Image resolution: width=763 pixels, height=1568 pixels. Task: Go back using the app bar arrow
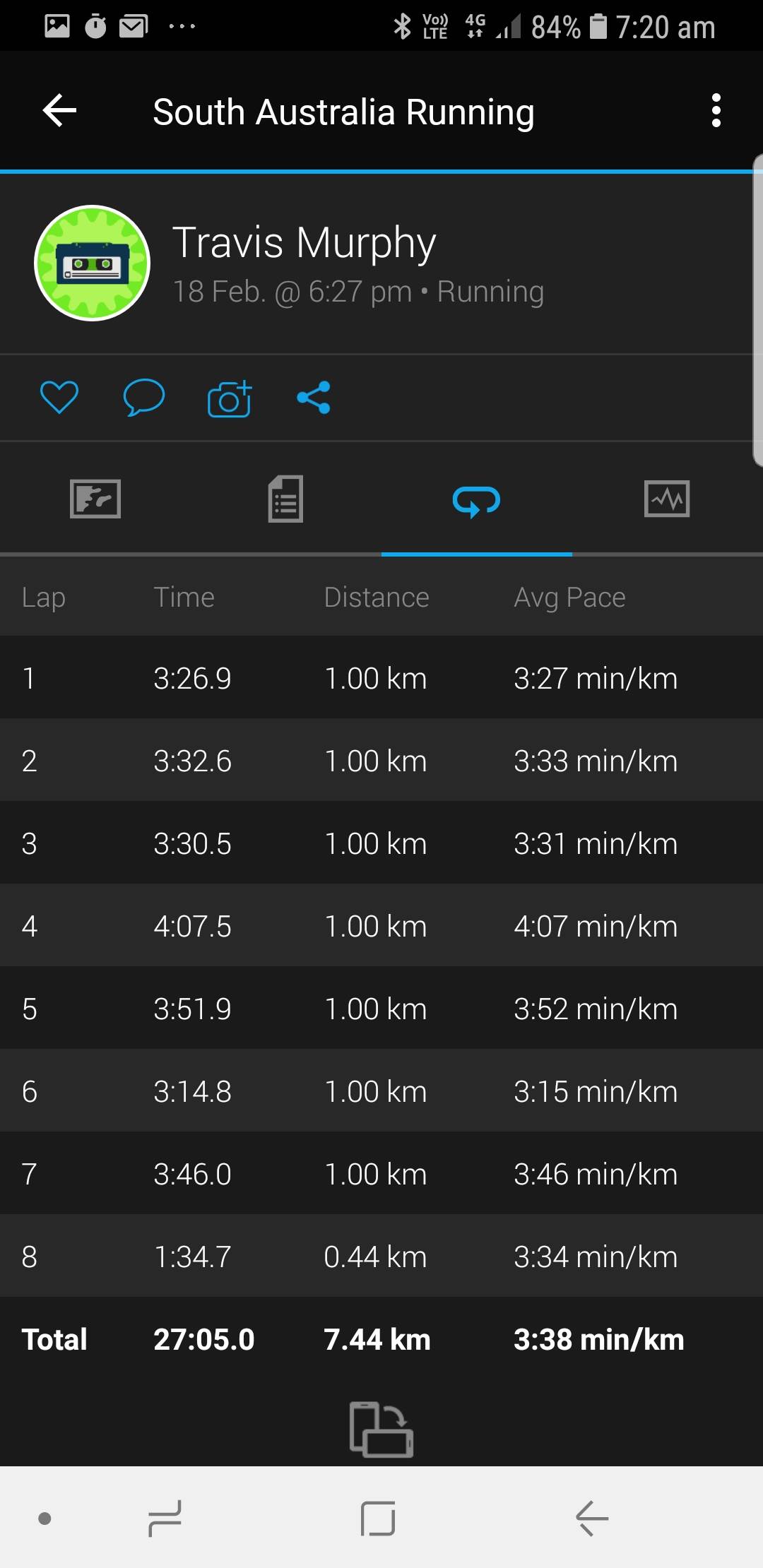(60, 111)
